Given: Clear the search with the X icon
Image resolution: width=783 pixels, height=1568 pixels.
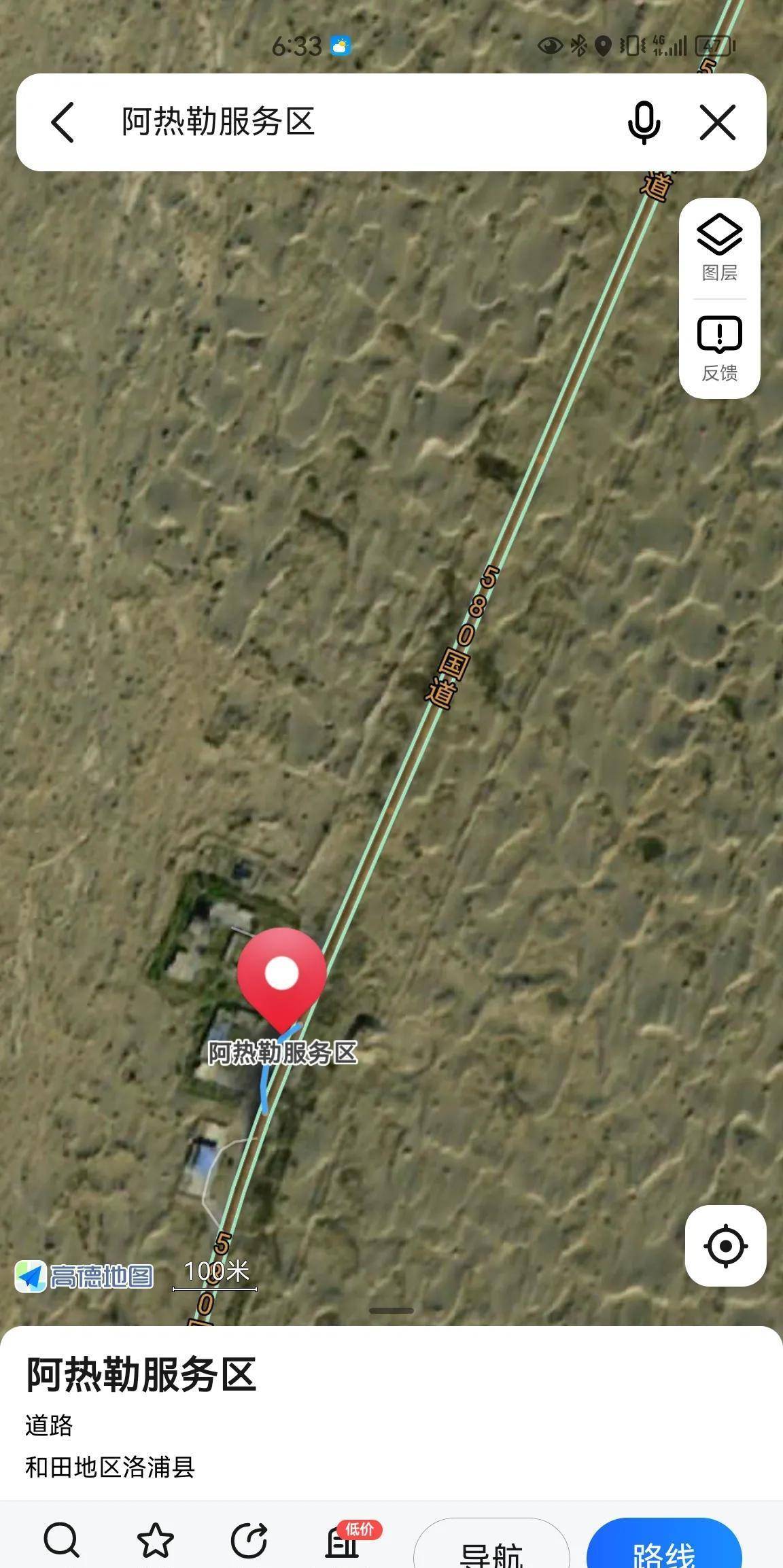Looking at the screenshot, I should coord(718,122).
